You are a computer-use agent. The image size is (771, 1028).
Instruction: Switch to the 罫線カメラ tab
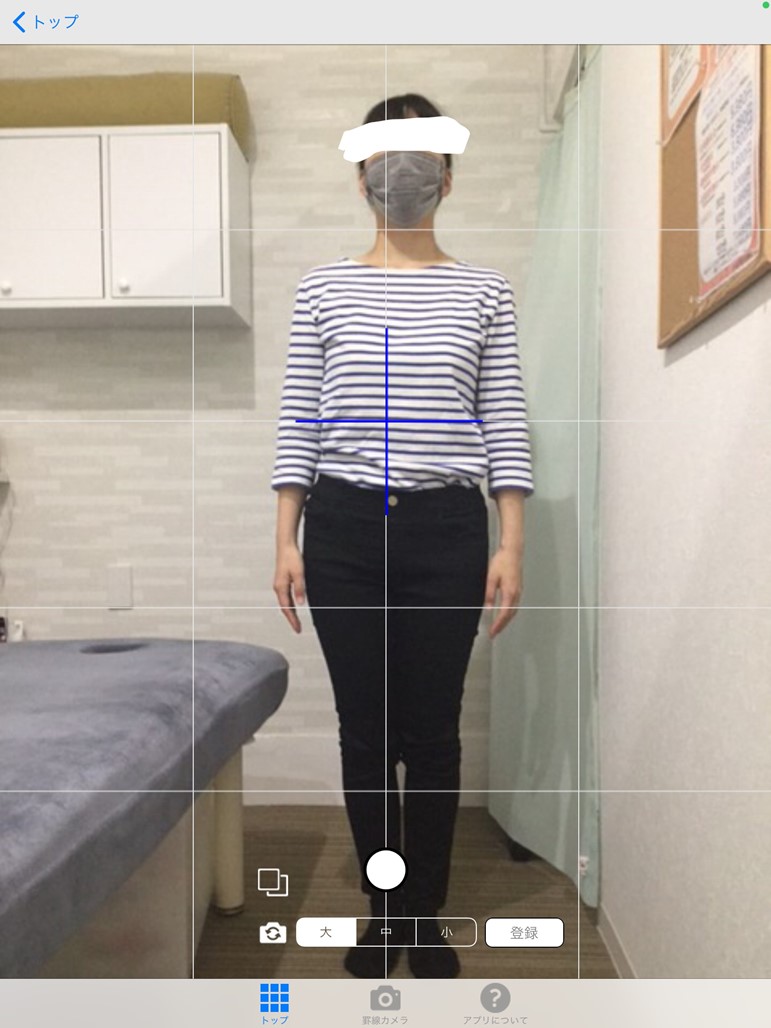[385, 1003]
